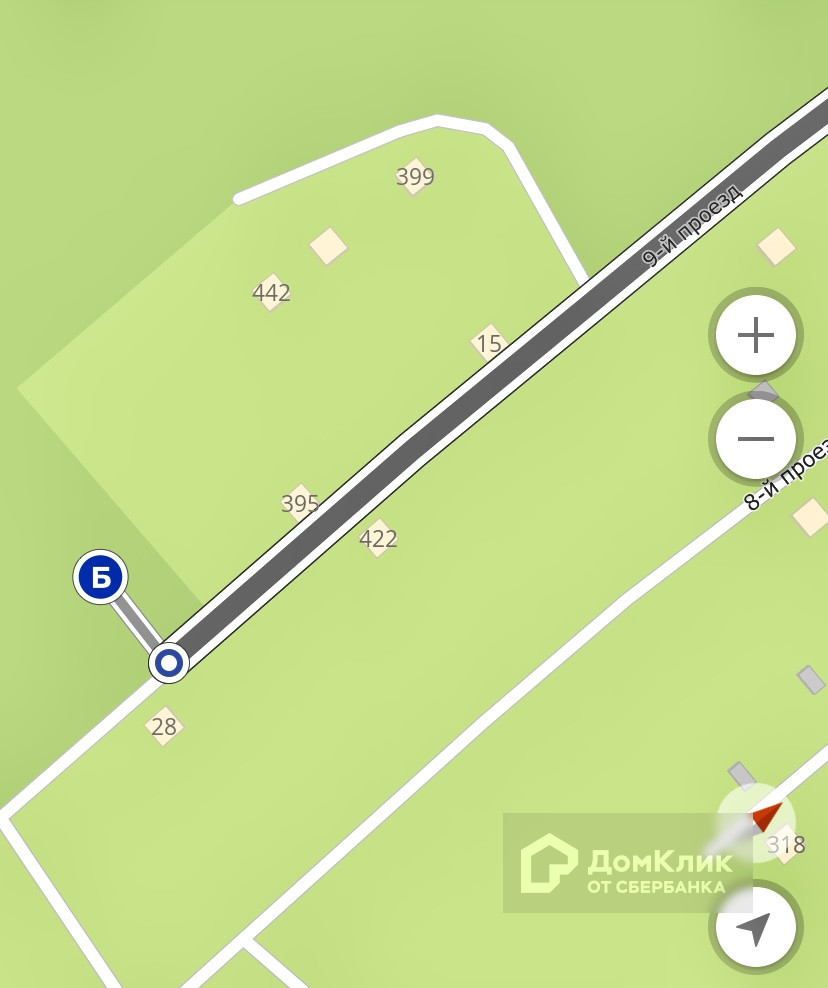This screenshot has height=988, width=828.
Task: Zoom in on the map
Action: pyautogui.click(x=756, y=335)
